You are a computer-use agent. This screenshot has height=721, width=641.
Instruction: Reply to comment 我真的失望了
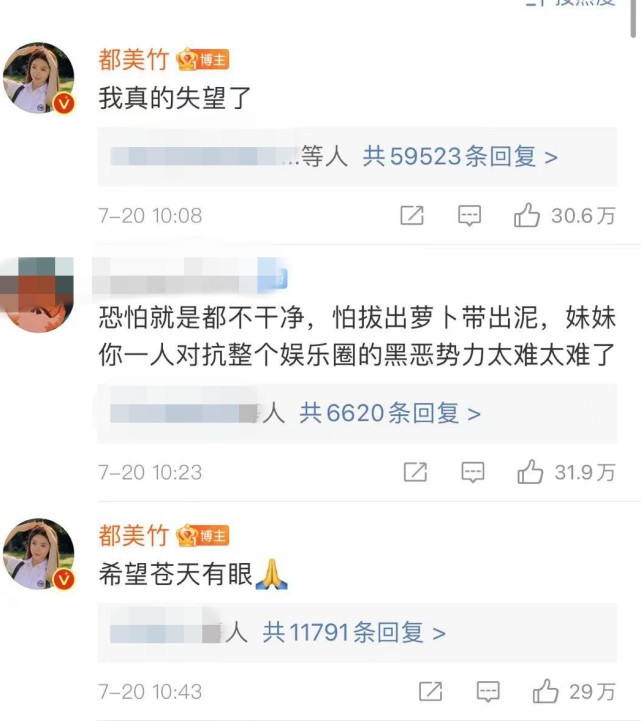point(469,215)
